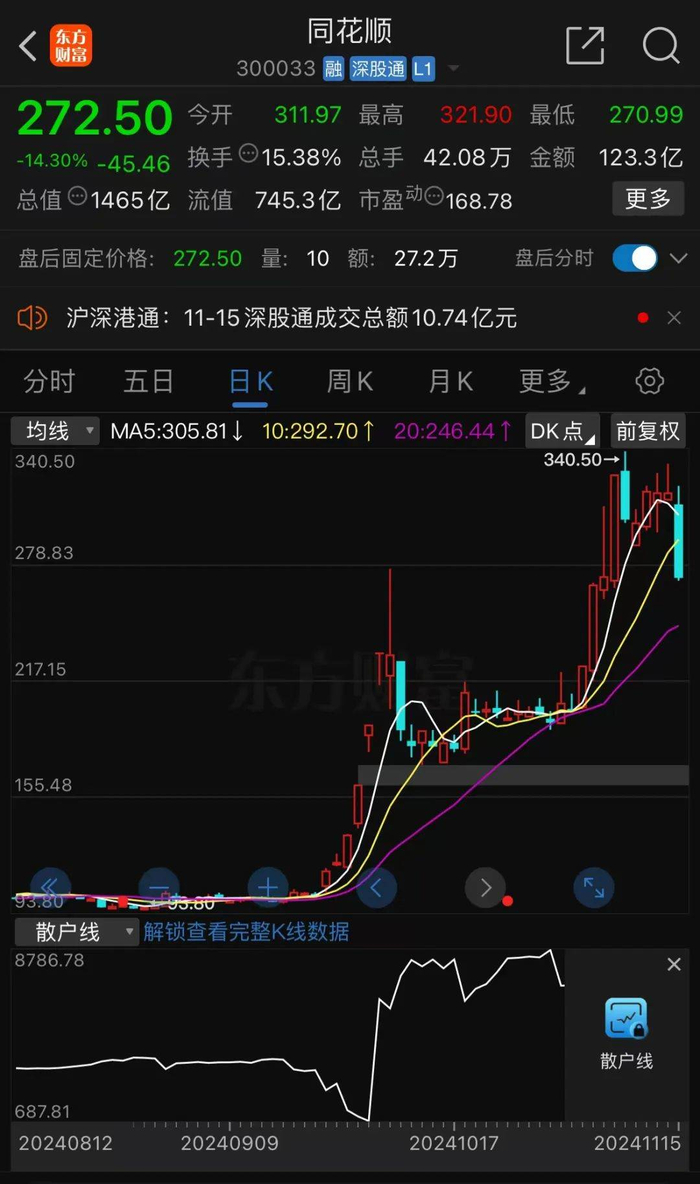This screenshot has height=1184, width=700.
Task: Zoom in the K-line with plus button
Action: pyautogui.click(x=268, y=888)
